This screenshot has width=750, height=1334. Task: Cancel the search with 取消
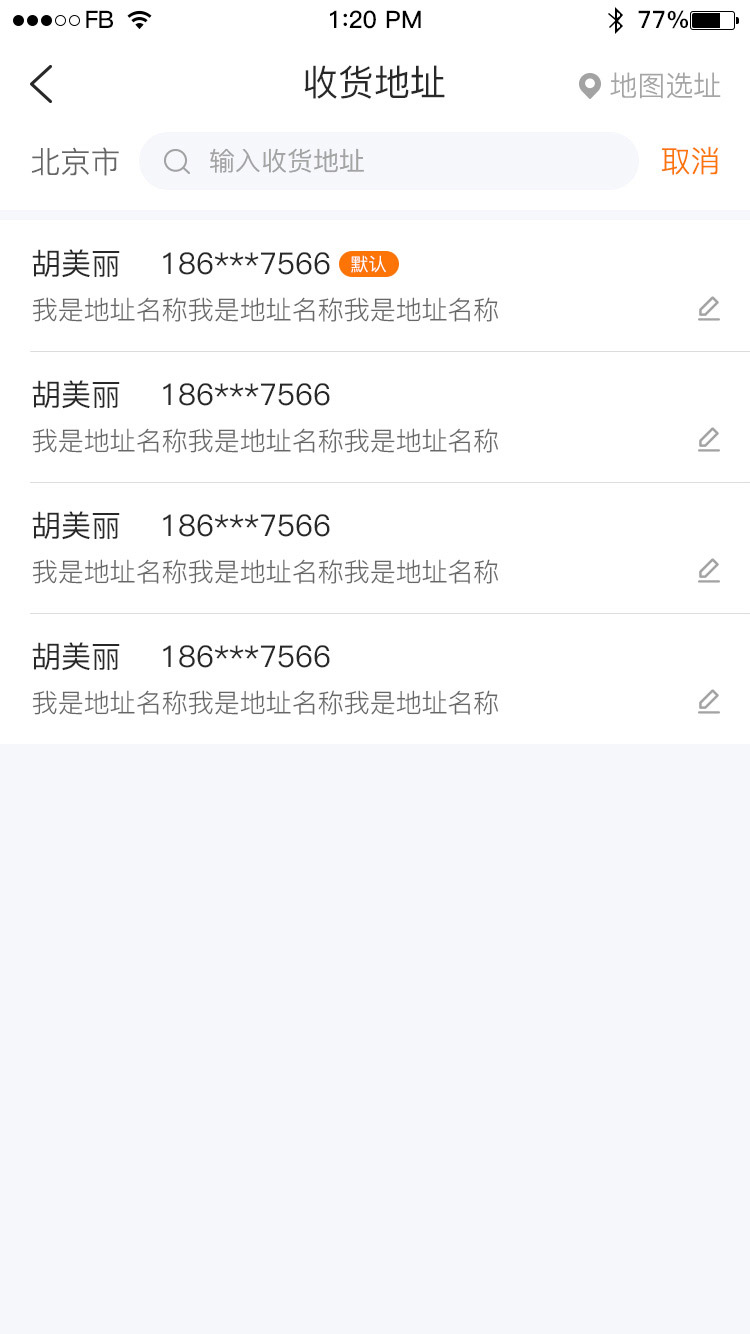pos(690,161)
